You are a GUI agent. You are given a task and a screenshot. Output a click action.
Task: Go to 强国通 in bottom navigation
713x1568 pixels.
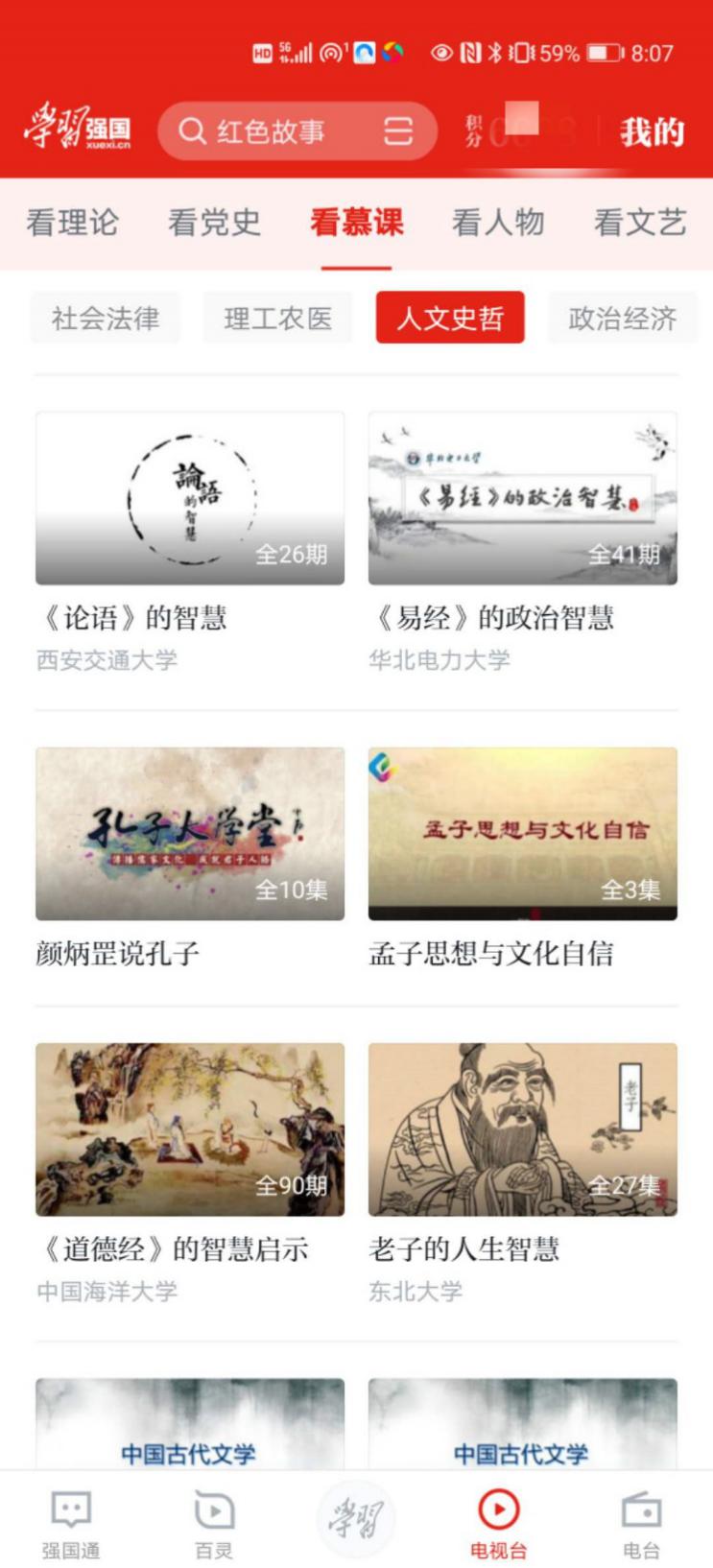[71, 1523]
